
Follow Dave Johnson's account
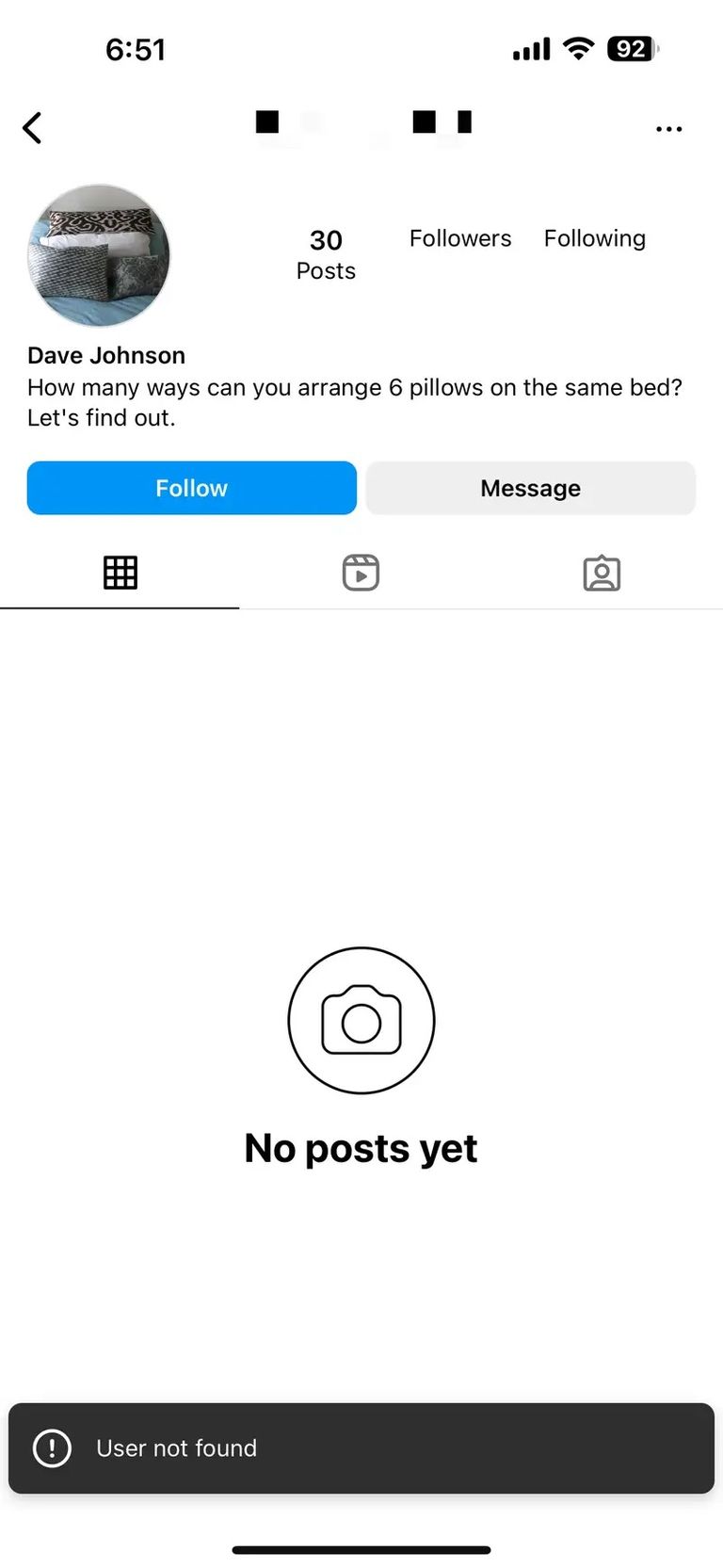pos(192,488)
